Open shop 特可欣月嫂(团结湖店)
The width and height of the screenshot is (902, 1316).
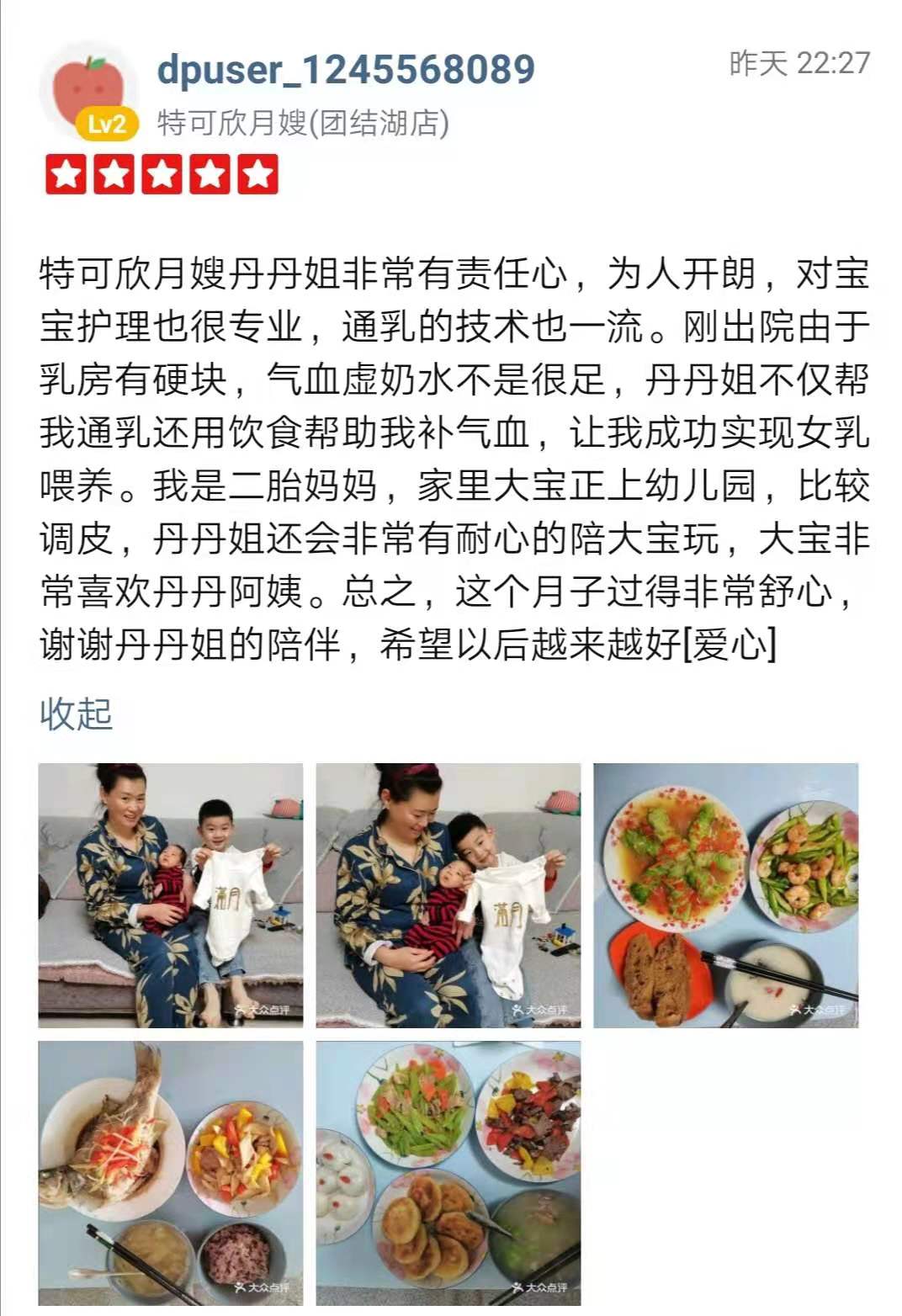tap(303, 124)
